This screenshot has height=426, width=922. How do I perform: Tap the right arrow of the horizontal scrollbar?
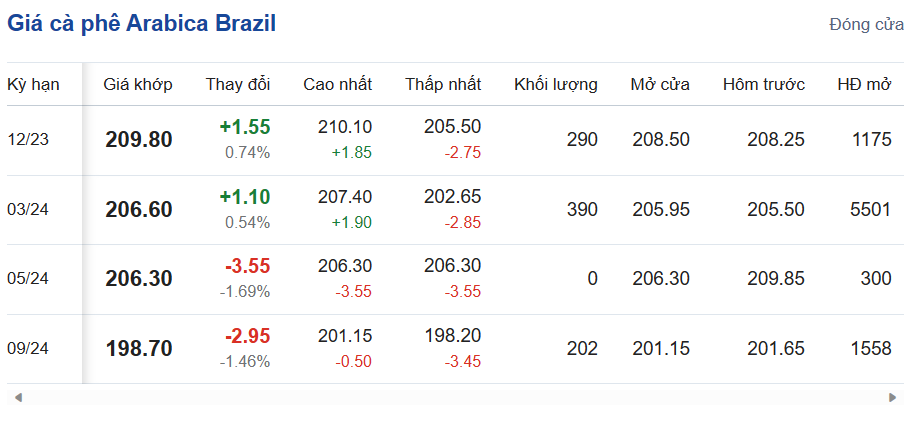pos(893,397)
